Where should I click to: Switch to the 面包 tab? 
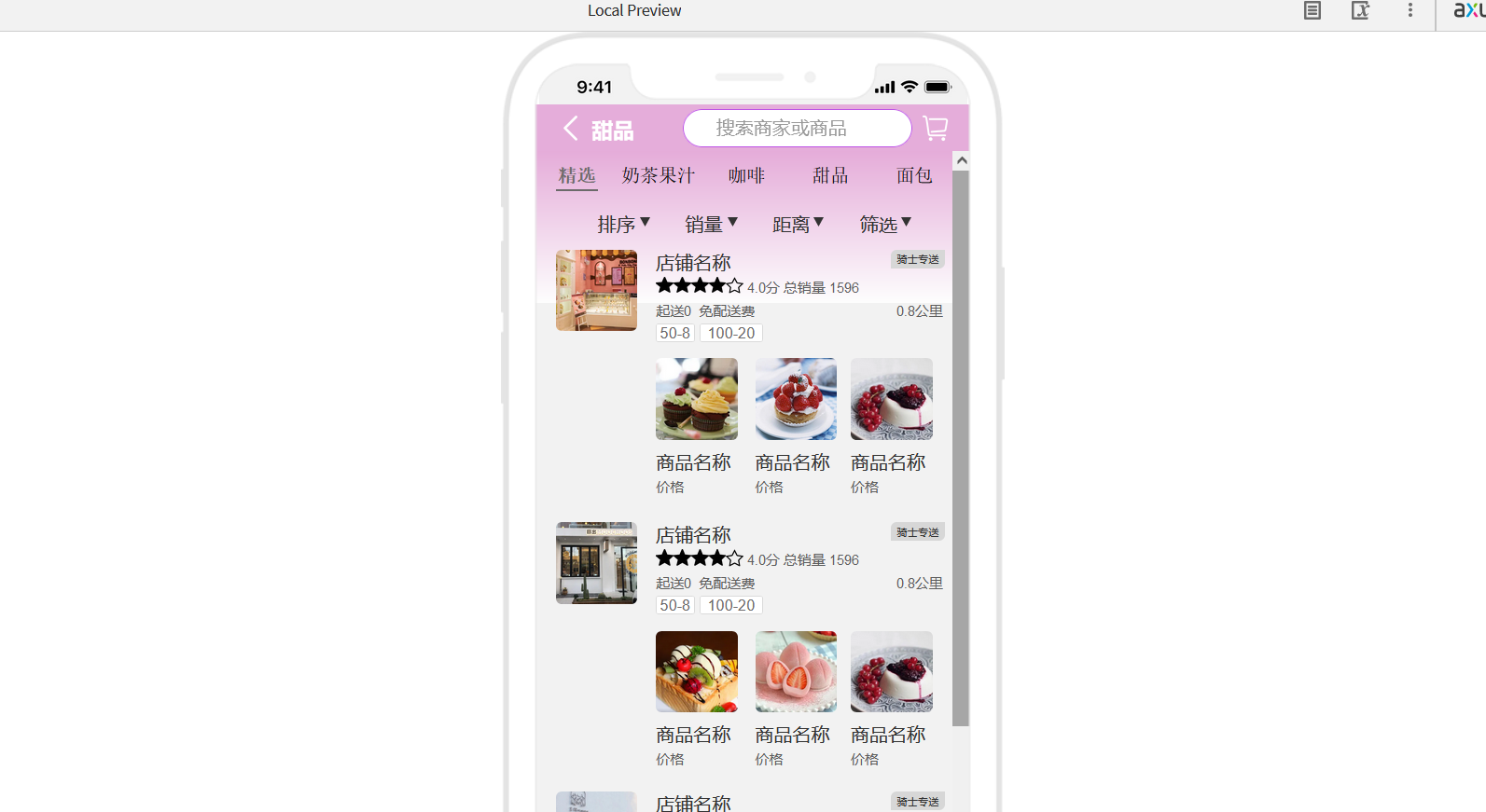click(x=914, y=175)
